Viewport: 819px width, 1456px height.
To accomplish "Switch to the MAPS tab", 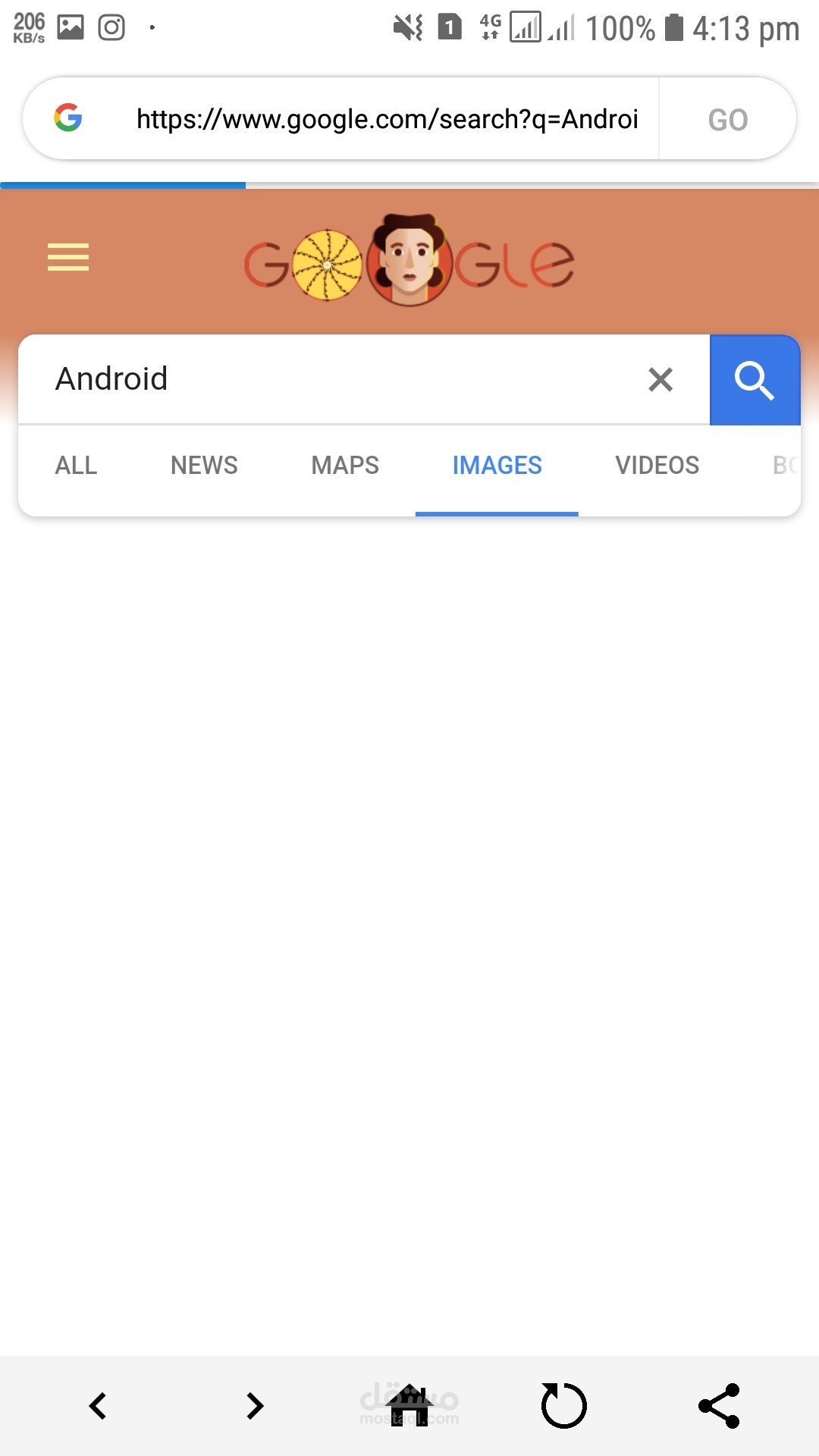I will (x=345, y=465).
